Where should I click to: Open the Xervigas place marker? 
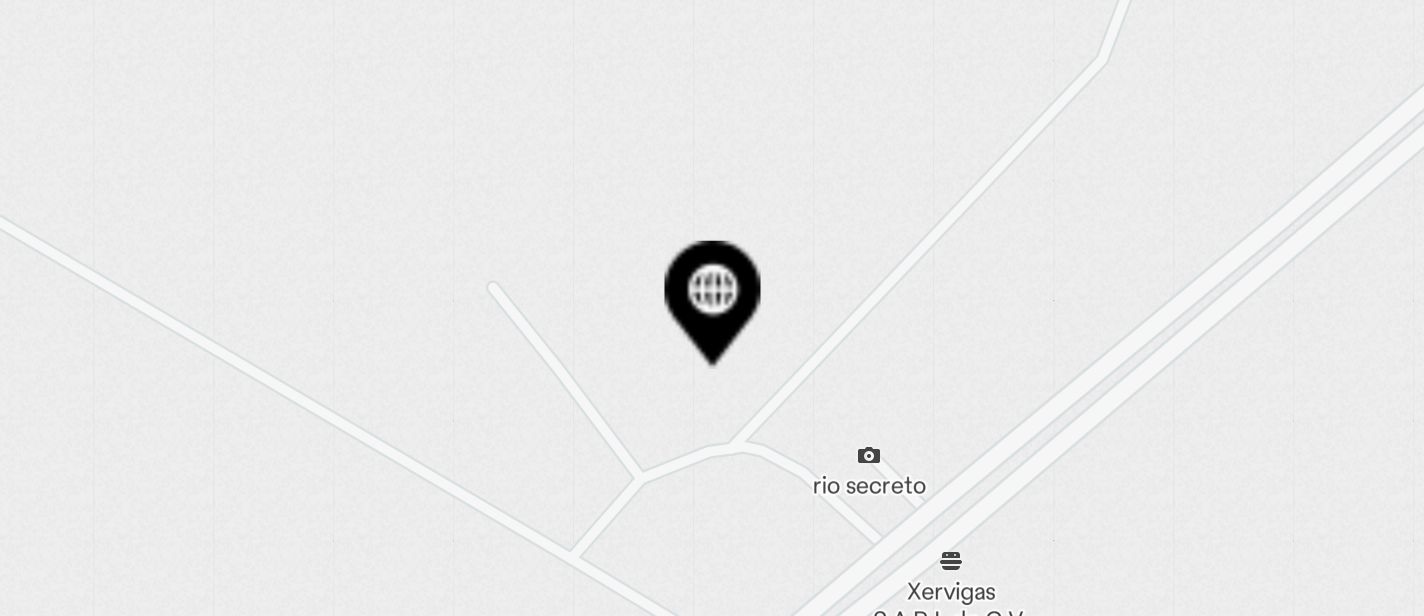[950, 561]
